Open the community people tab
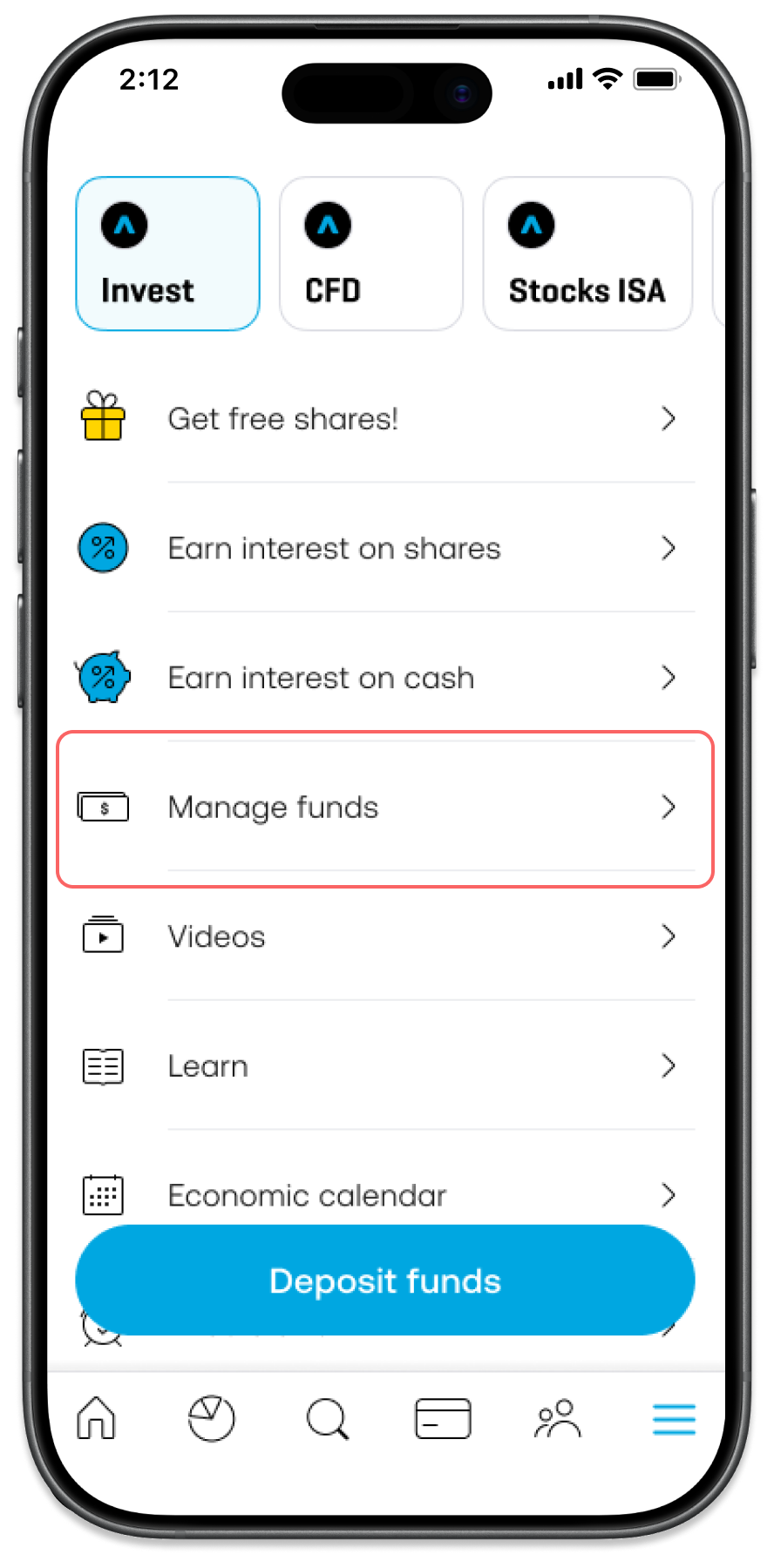 [558, 1418]
